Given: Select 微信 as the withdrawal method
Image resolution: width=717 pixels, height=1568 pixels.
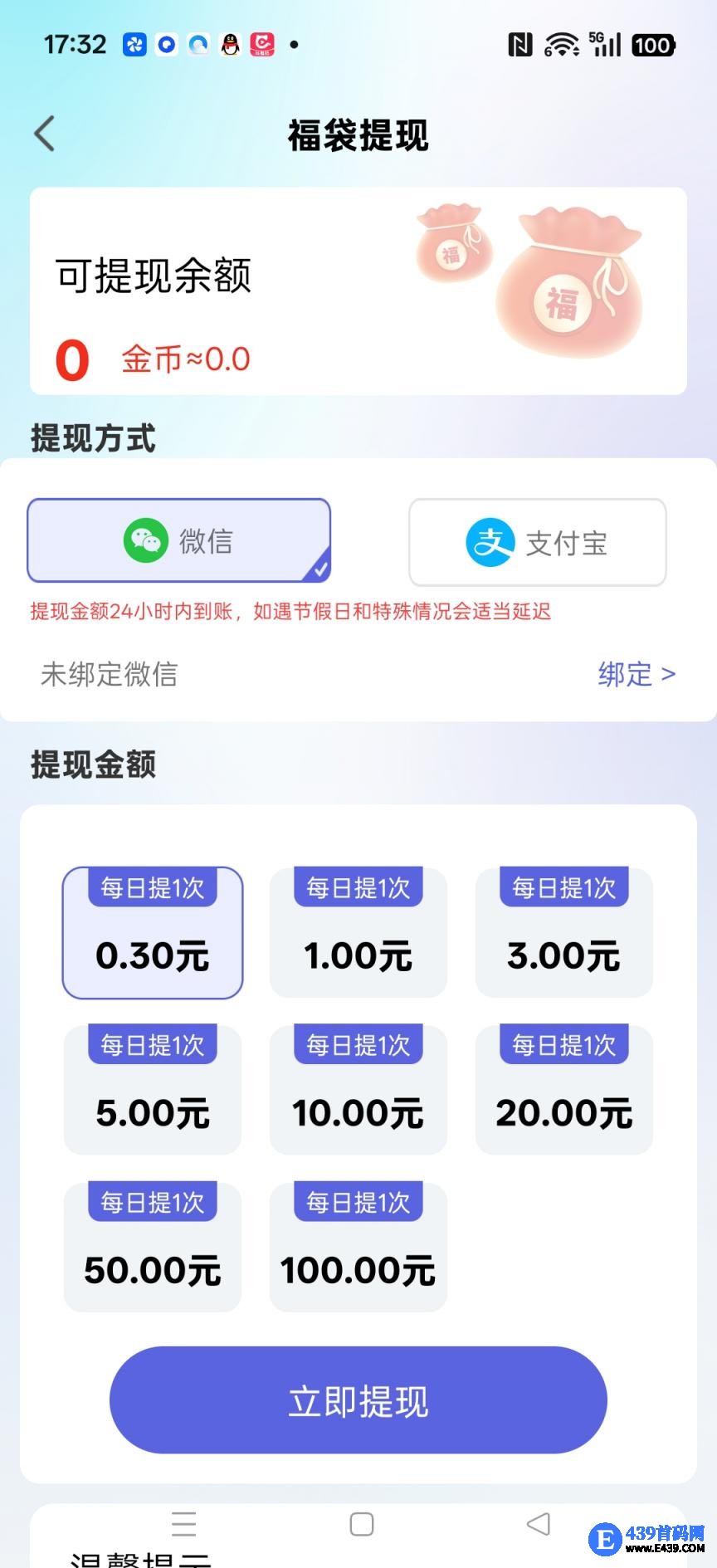Looking at the screenshot, I should [179, 541].
